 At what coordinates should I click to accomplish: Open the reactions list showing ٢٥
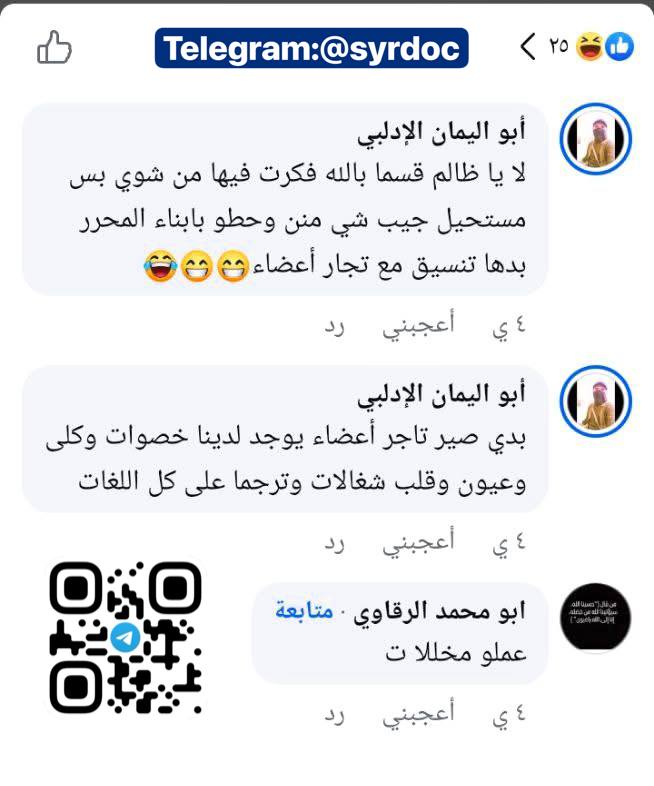pyautogui.click(x=591, y=46)
